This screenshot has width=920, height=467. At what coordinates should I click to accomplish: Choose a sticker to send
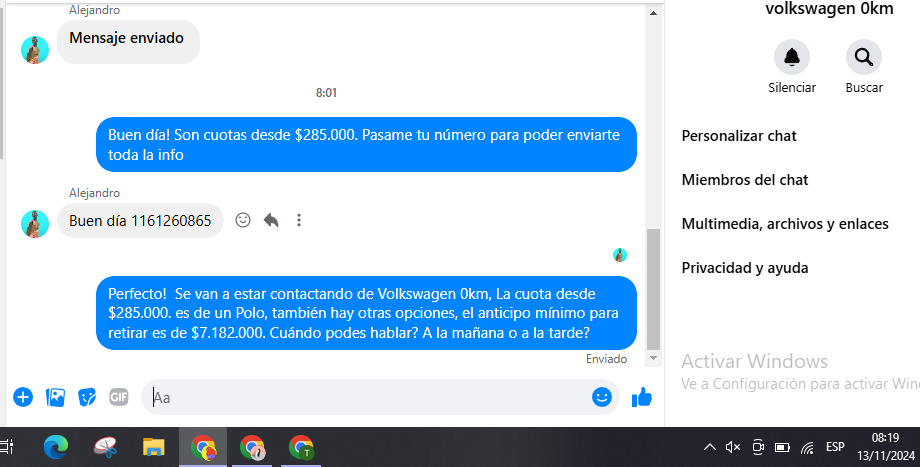tap(87, 397)
